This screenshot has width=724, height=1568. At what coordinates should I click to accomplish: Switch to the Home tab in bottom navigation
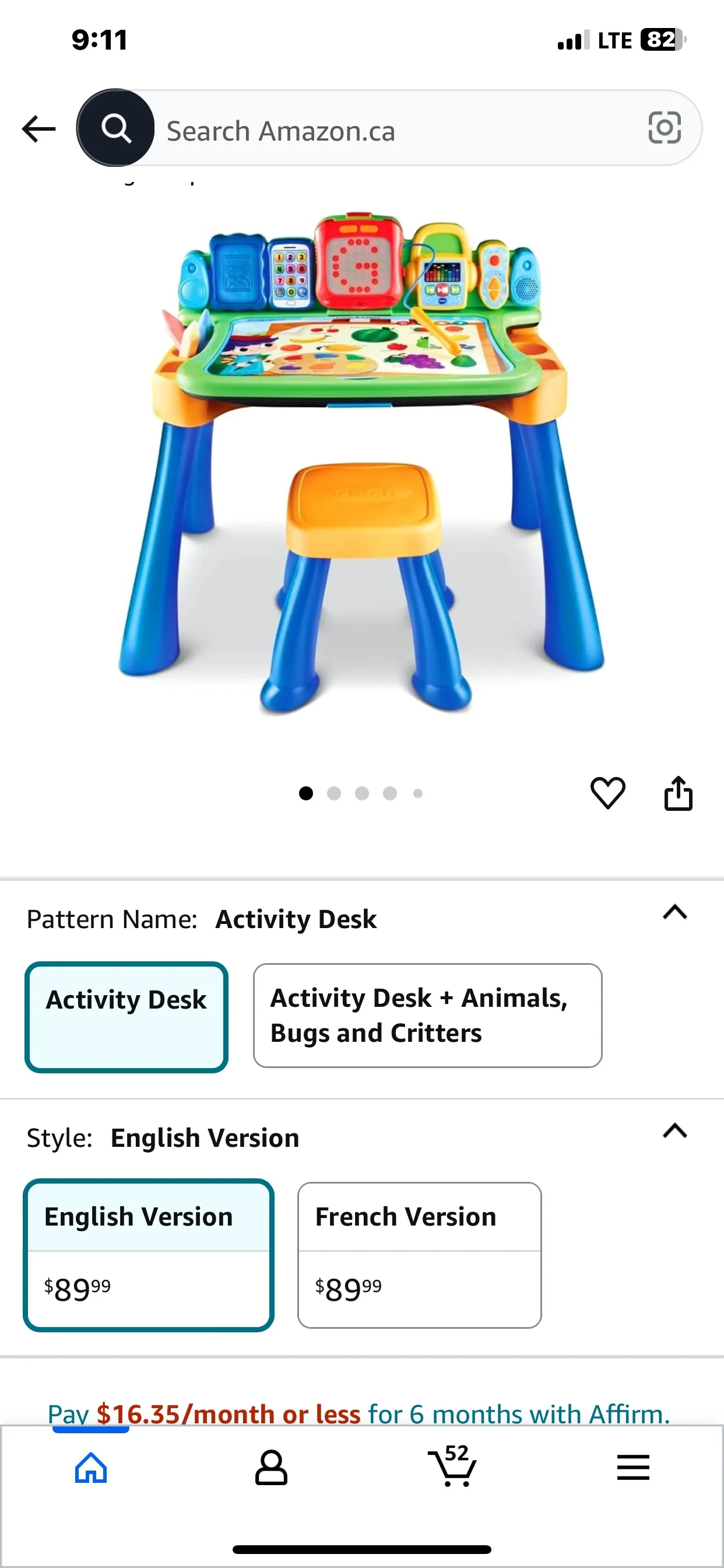coord(91,1467)
